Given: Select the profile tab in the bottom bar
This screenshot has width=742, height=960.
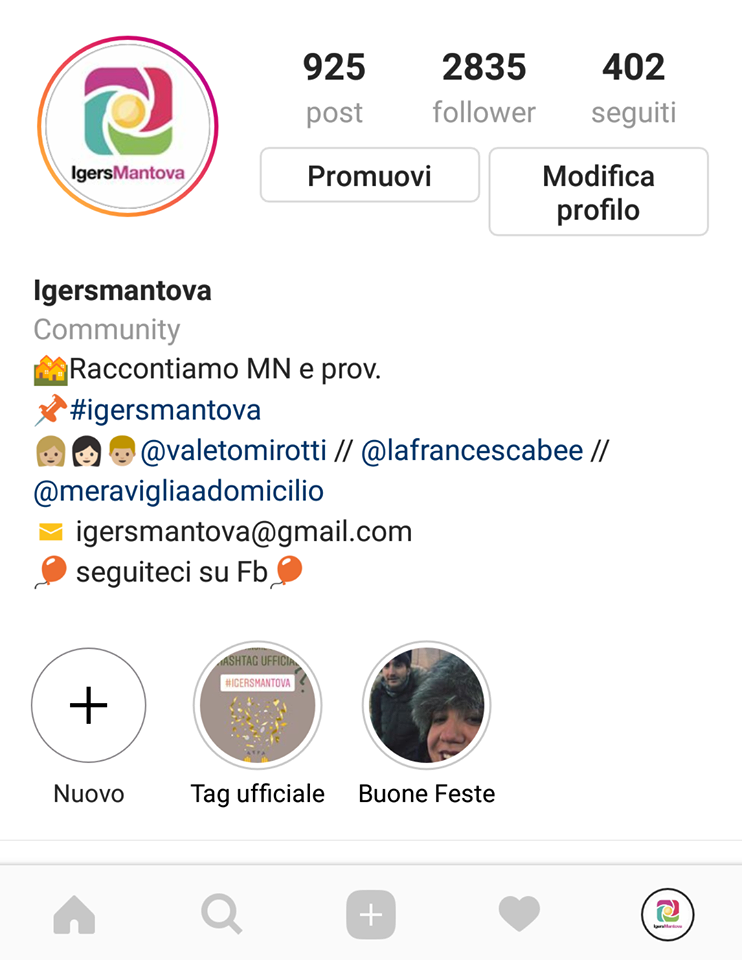Looking at the screenshot, I should click(667, 914).
